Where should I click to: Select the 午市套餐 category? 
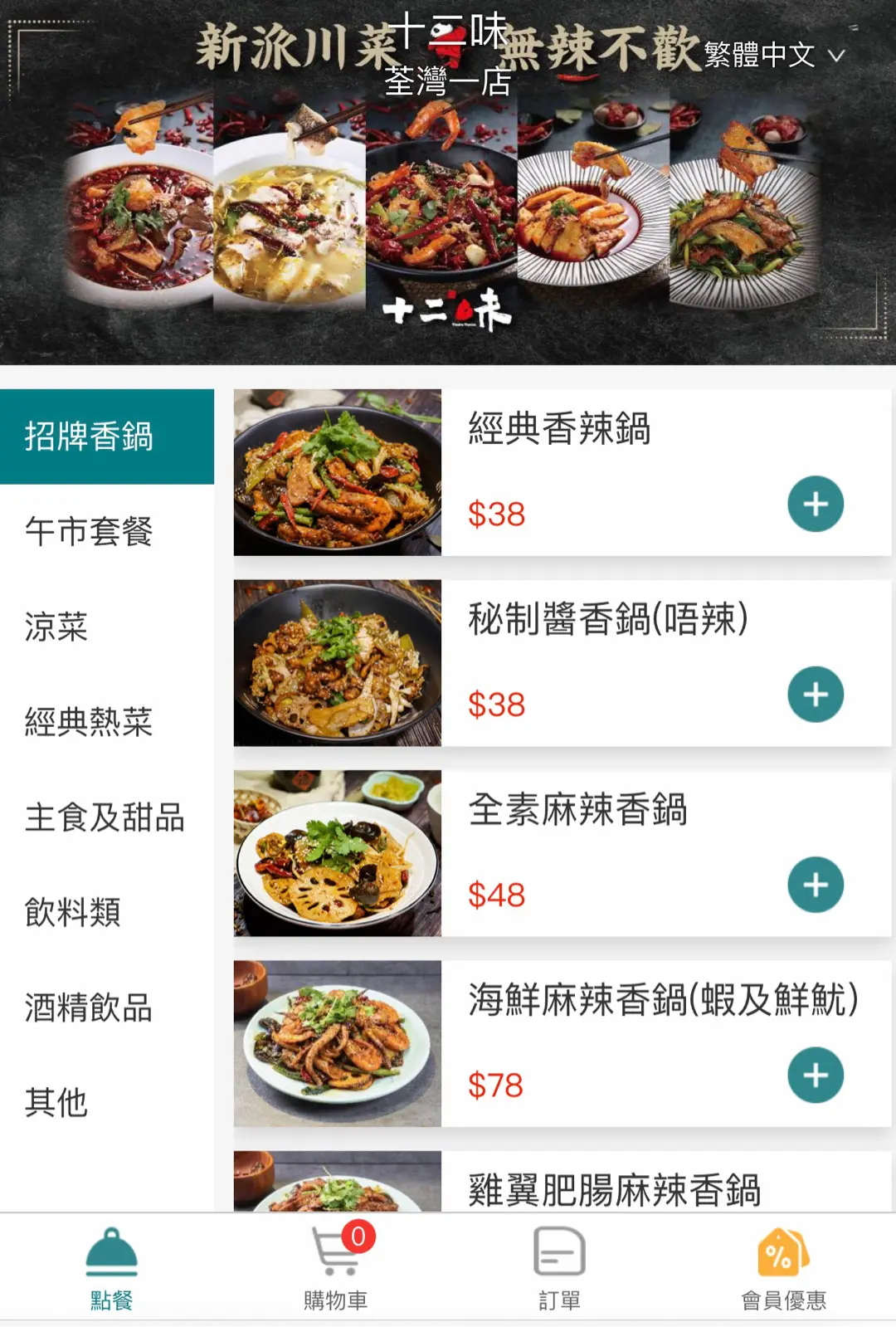pyautogui.click(x=89, y=531)
